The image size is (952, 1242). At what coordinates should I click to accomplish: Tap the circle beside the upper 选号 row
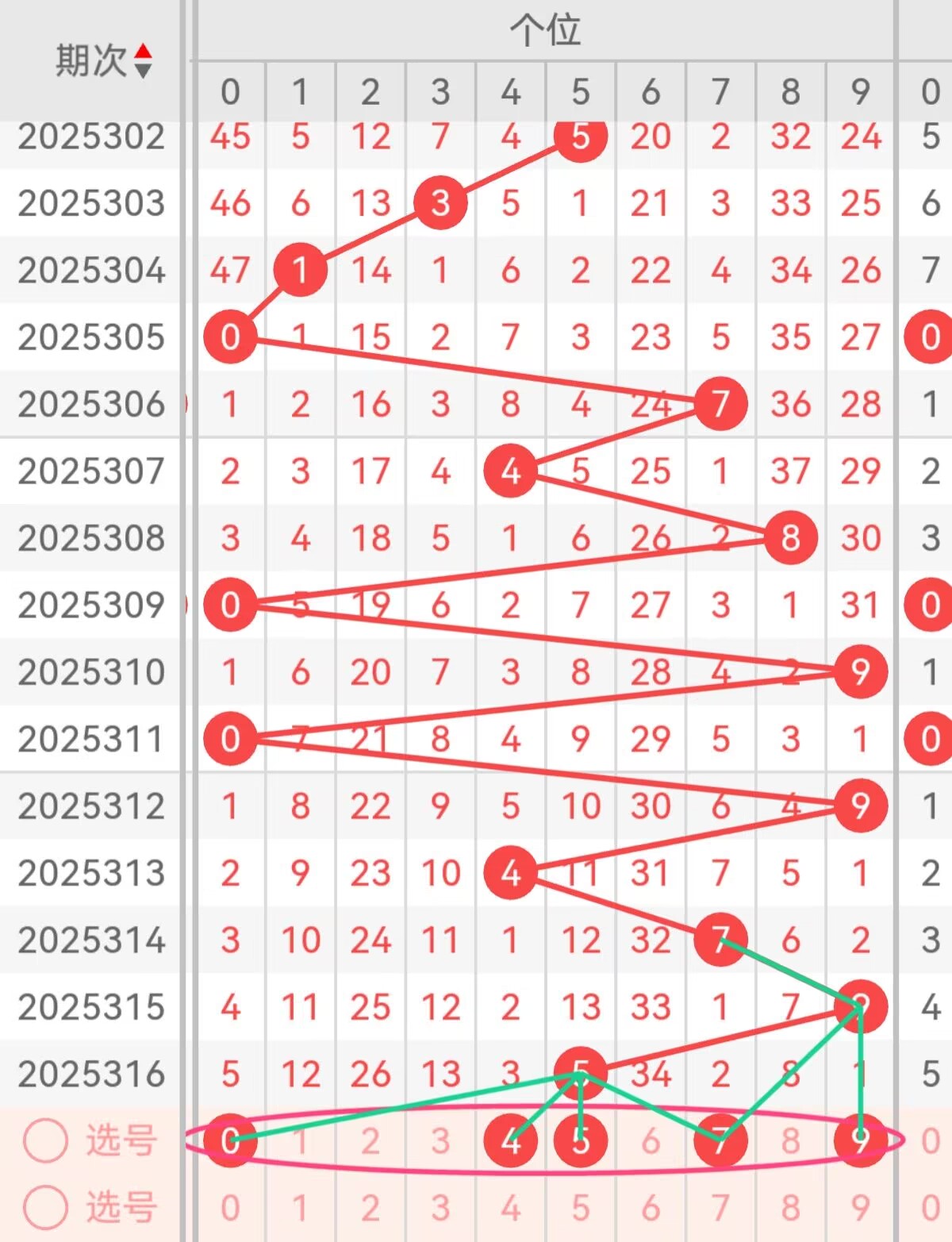pyautogui.click(x=45, y=1140)
